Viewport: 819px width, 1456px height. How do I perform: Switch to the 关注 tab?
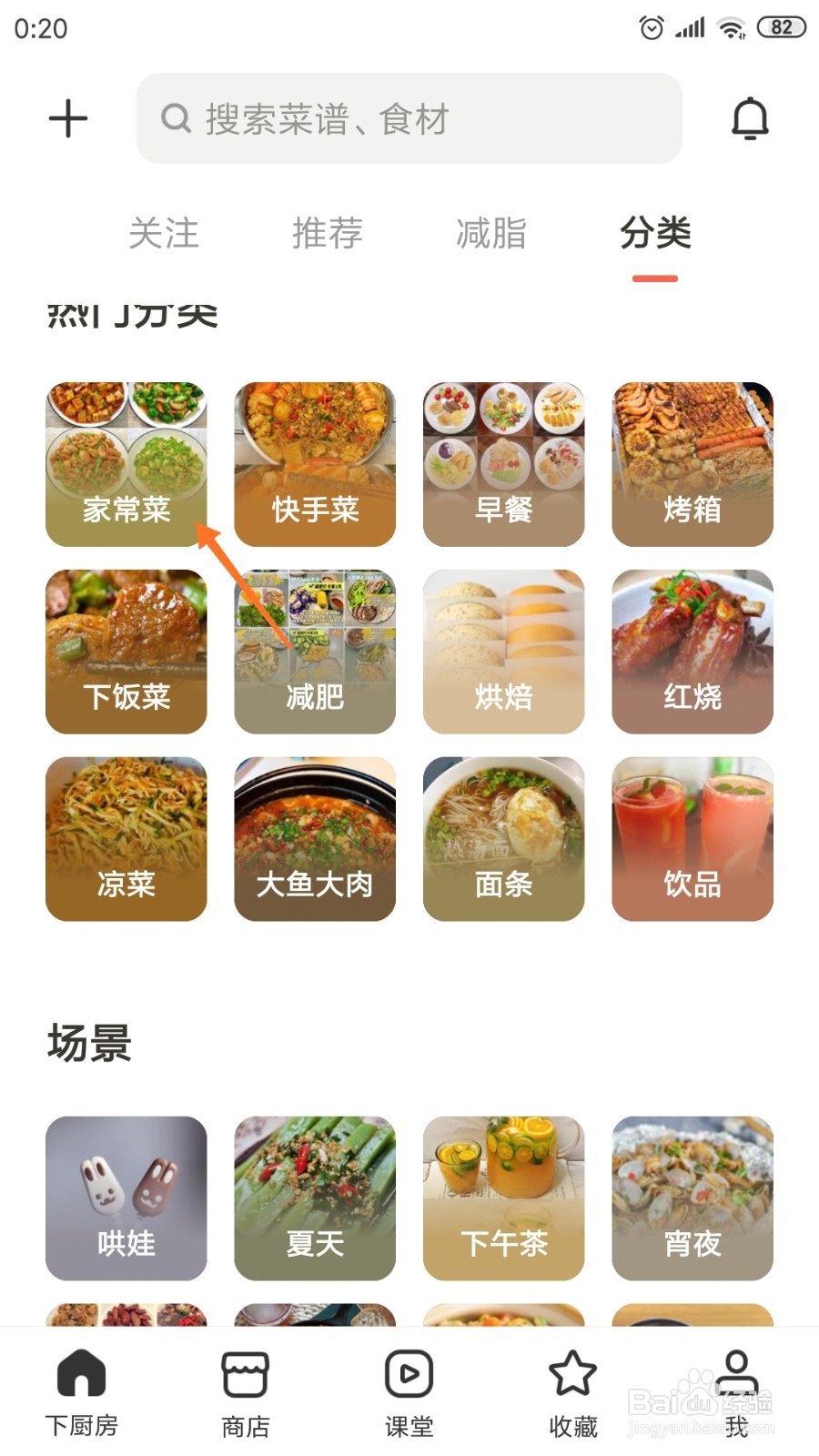point(164,234)
